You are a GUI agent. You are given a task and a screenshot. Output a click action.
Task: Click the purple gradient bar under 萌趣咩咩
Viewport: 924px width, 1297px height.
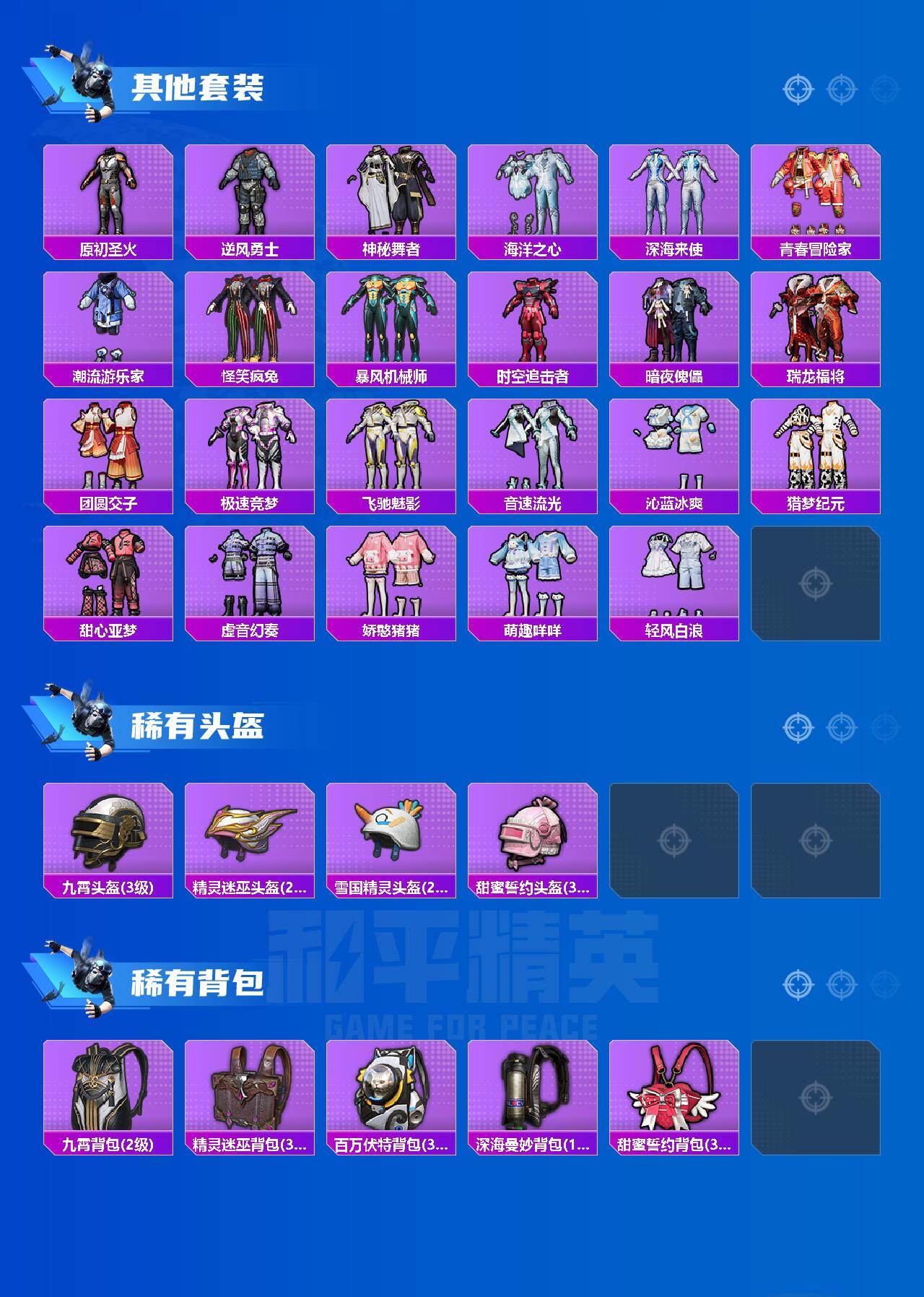533,629
